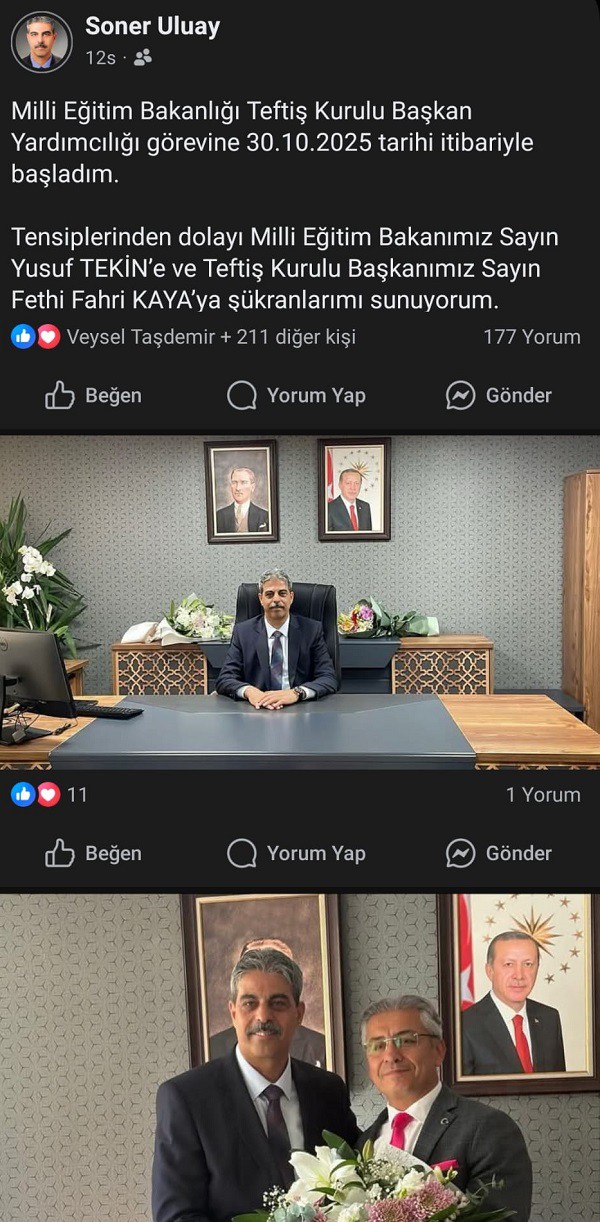Open Soner Uluay's profile name link
The height and width of the screenshot is (1222, 600).
pos(152,27)
